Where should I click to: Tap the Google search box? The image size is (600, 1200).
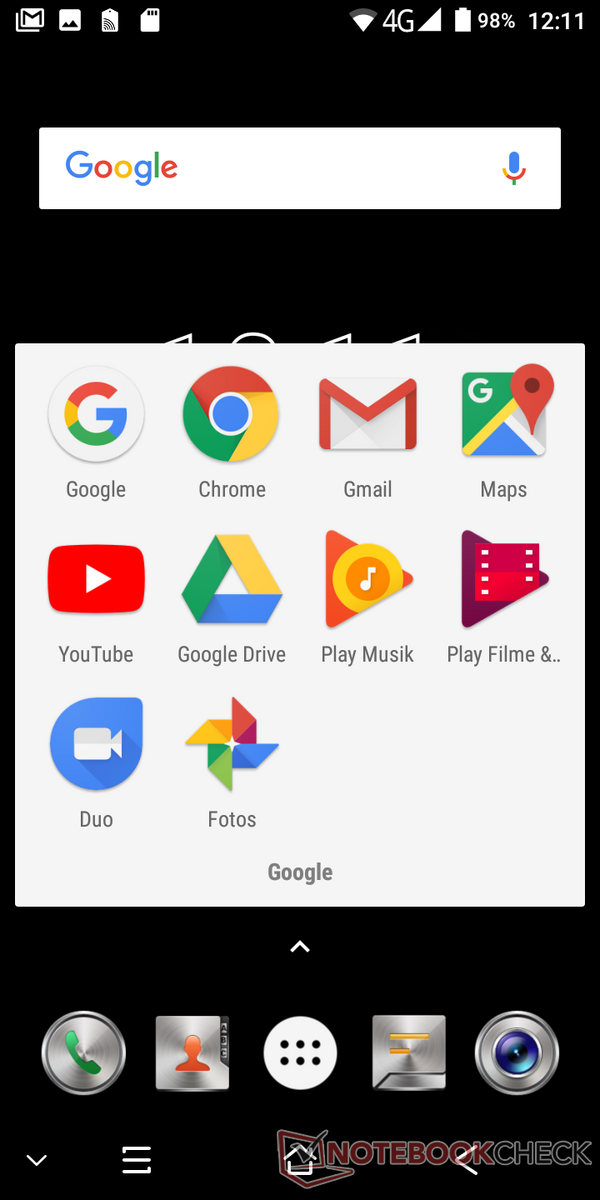(x=280, y=168)
